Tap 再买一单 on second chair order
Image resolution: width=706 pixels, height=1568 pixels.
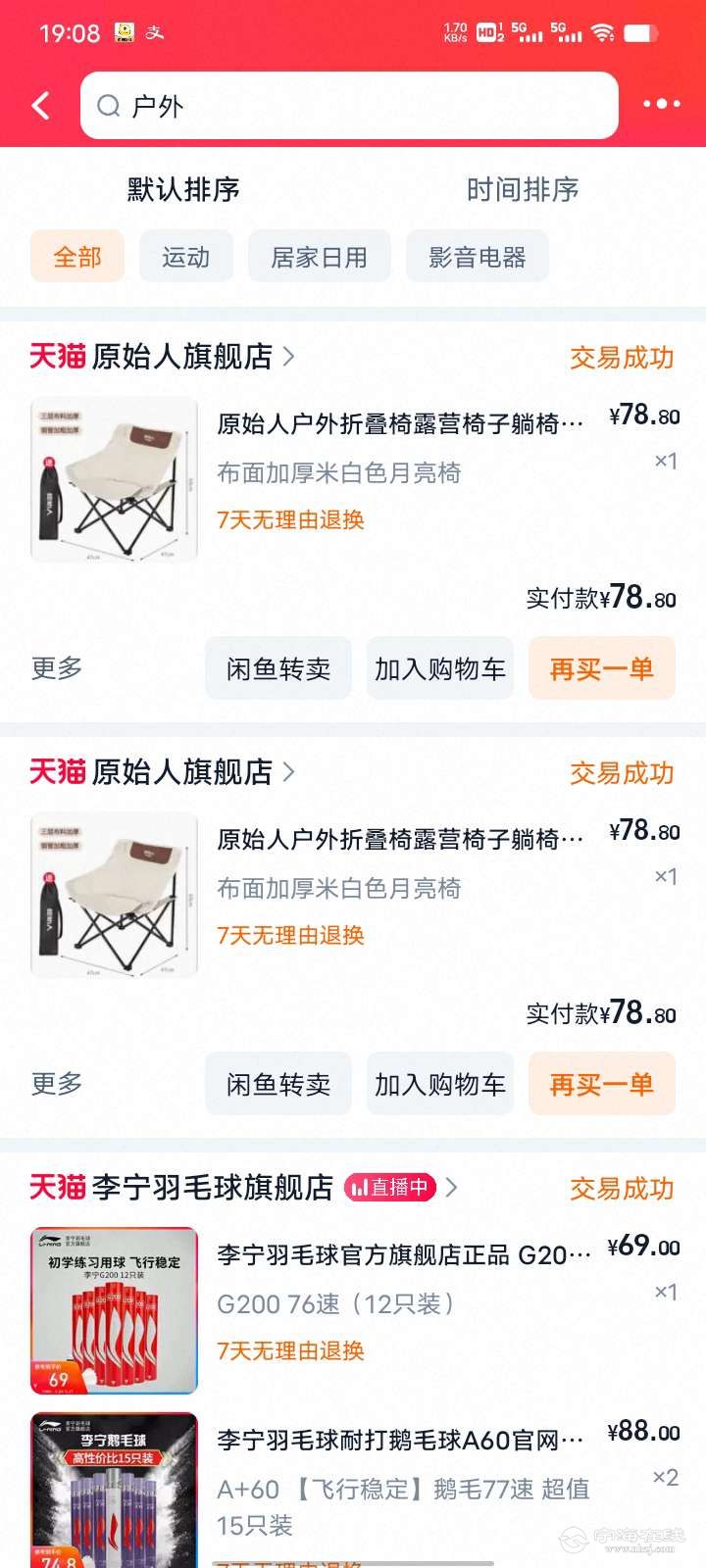tap(601, 1084)
